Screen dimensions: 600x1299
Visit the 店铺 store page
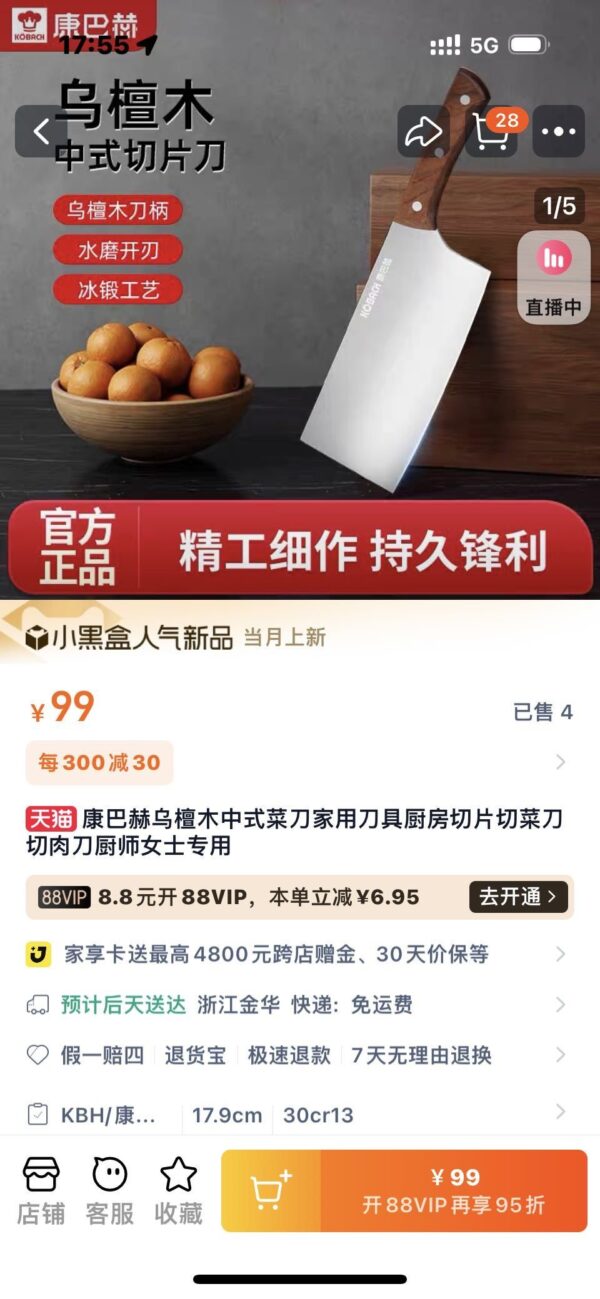click(x=41, y=1191)
